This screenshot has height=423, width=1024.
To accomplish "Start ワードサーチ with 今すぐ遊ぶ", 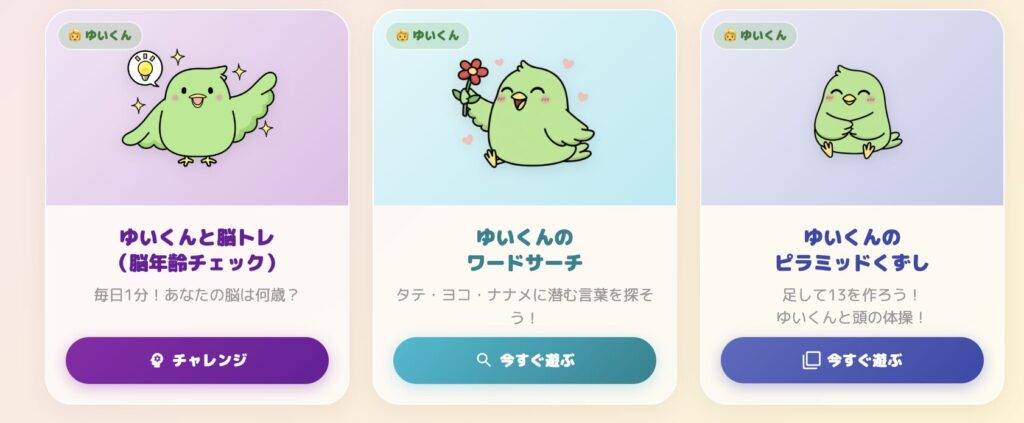I will 524,360.
